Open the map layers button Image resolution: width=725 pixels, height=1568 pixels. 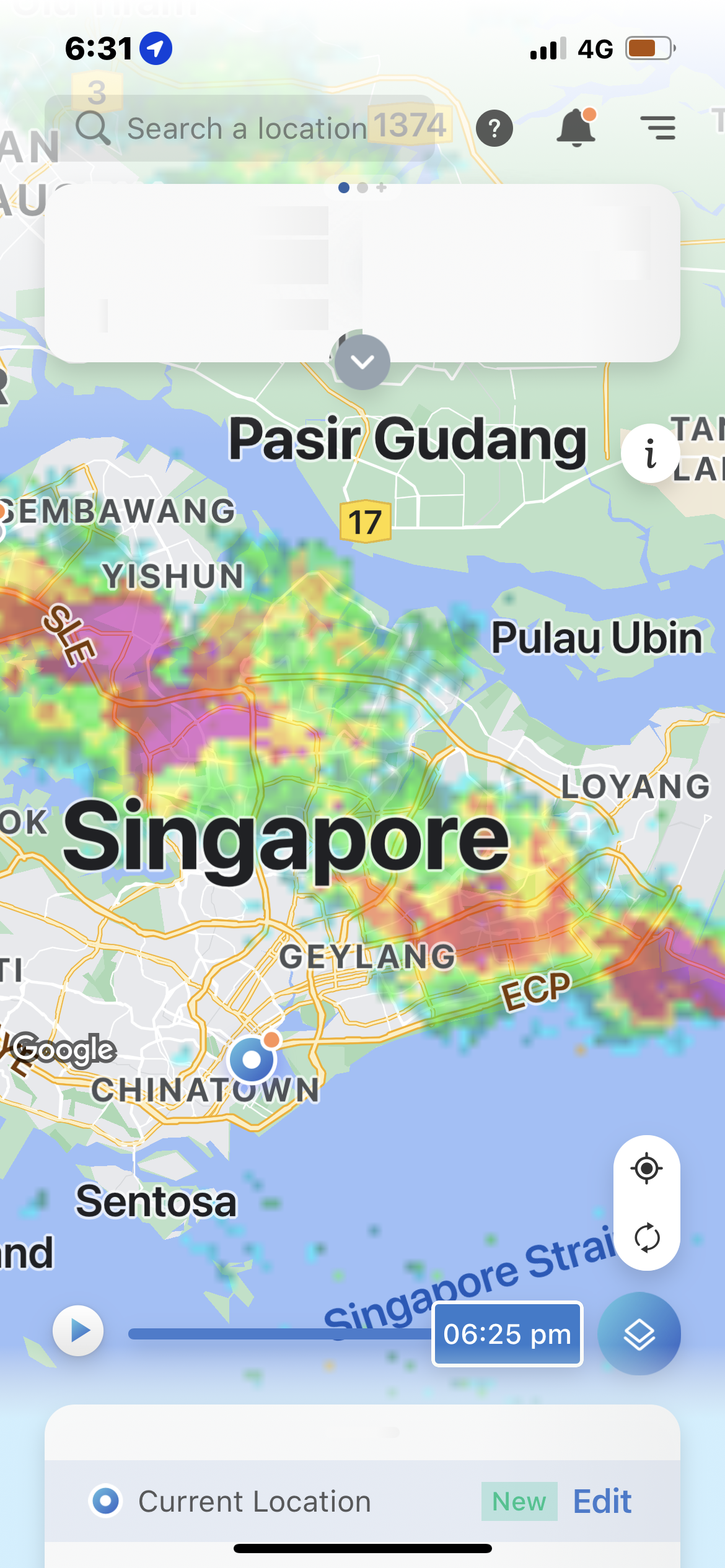click(639, 1333)
